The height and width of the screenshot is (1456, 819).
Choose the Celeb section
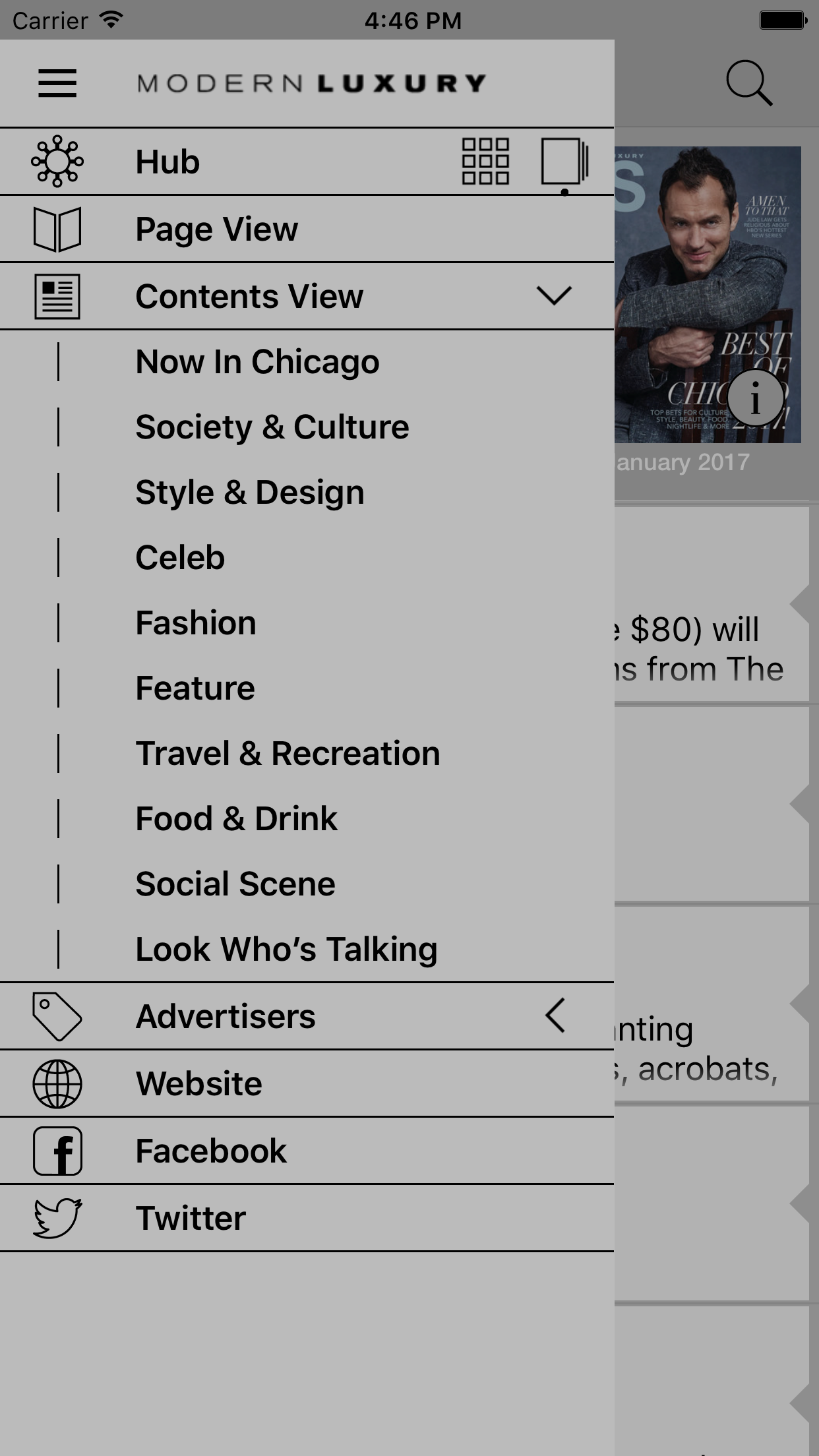pyautogui.click(x=180, y=557)
